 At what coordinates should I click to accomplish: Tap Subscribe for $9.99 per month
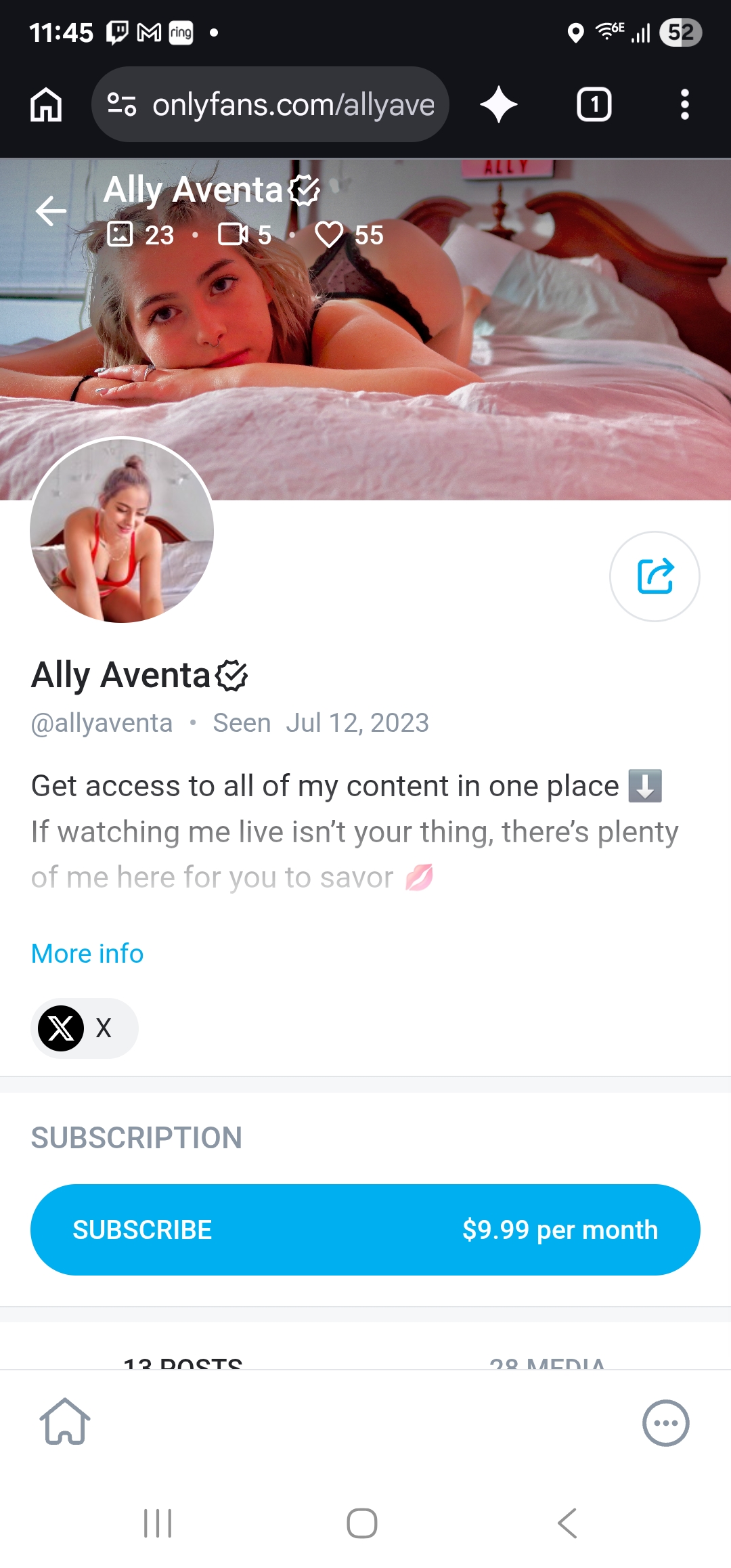coord(365,1229)
